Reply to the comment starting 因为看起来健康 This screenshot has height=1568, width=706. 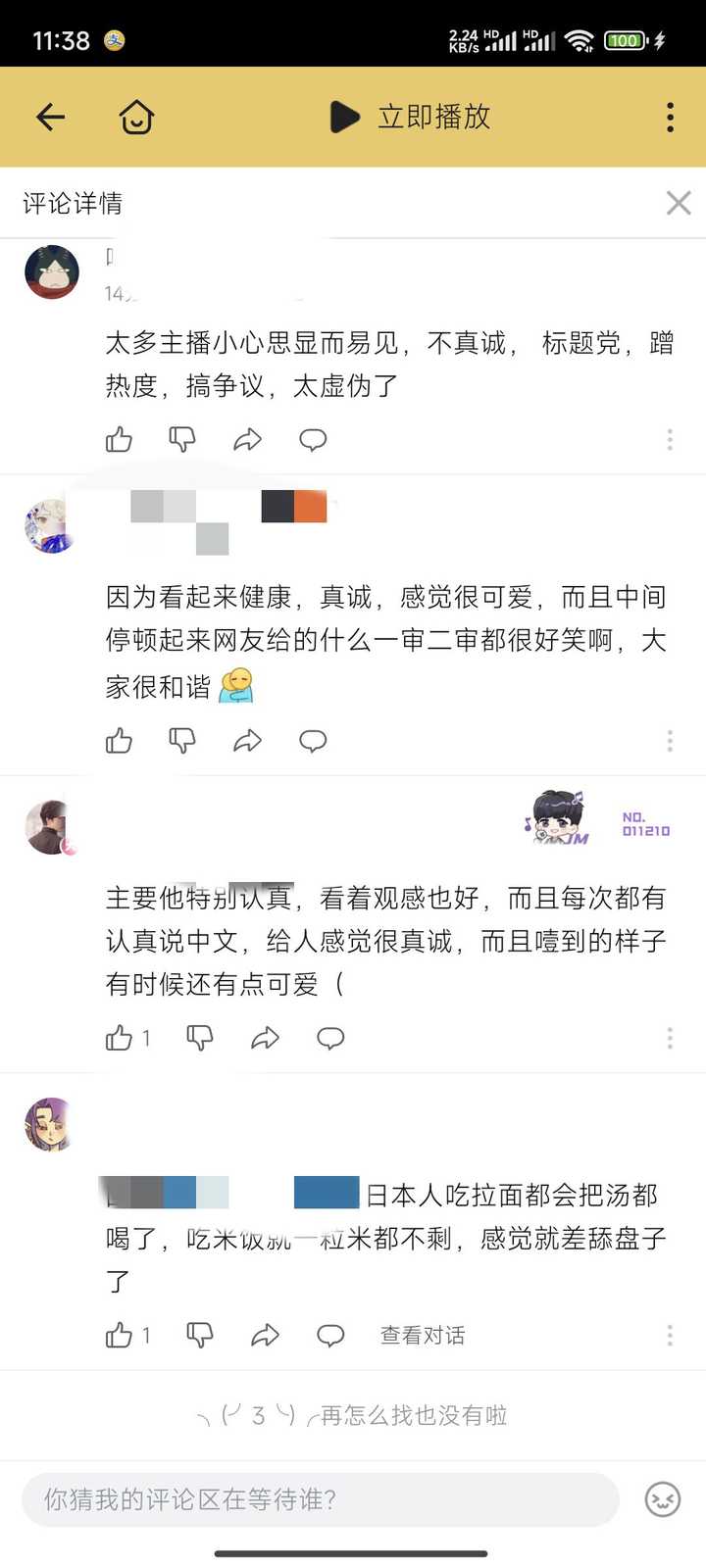pos(313,741)
